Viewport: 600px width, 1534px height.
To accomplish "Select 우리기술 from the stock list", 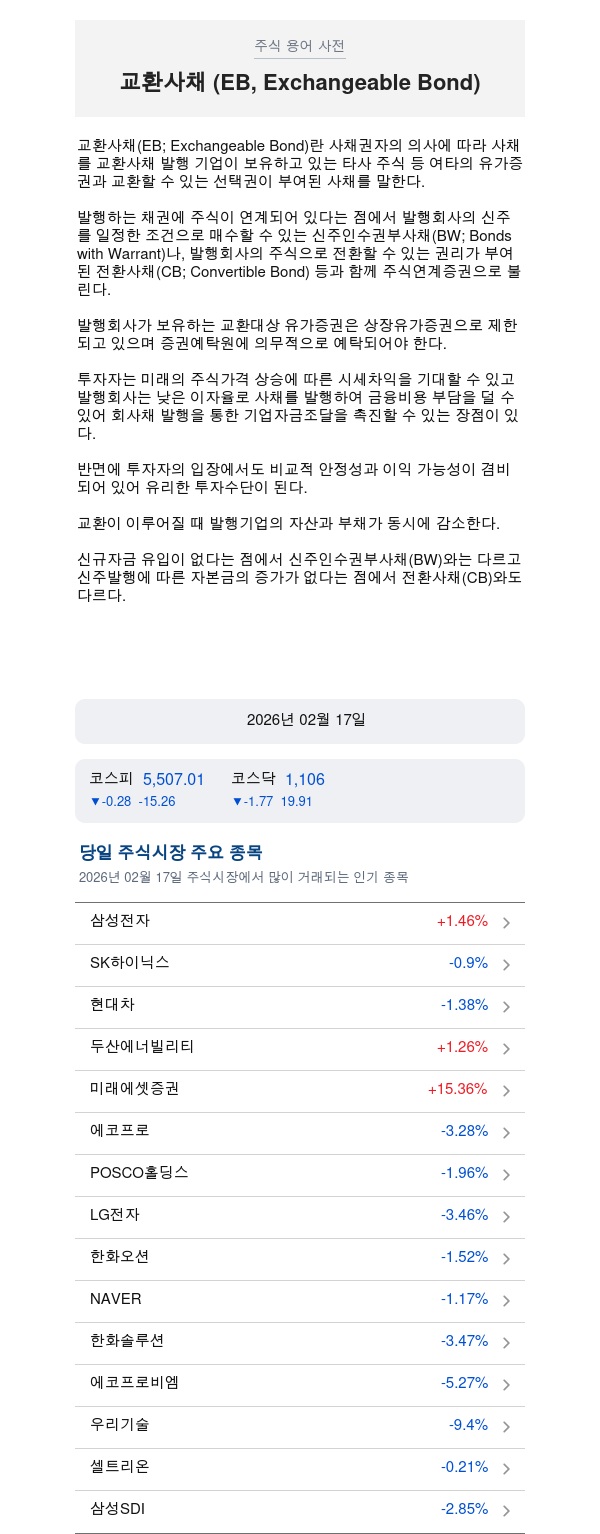I will (x=299, y=1426).
